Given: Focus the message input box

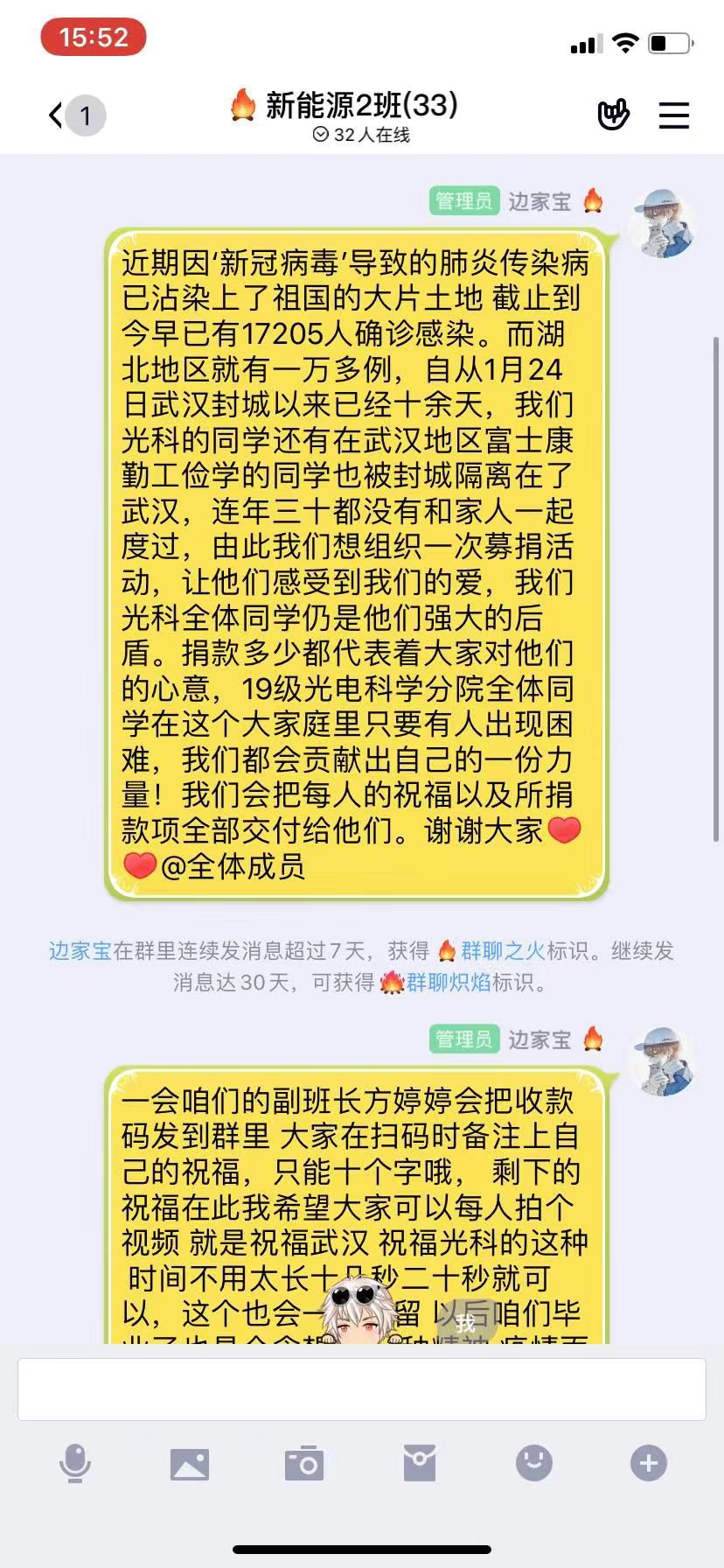Looking at the screenshot, I should coord(362,1389).
